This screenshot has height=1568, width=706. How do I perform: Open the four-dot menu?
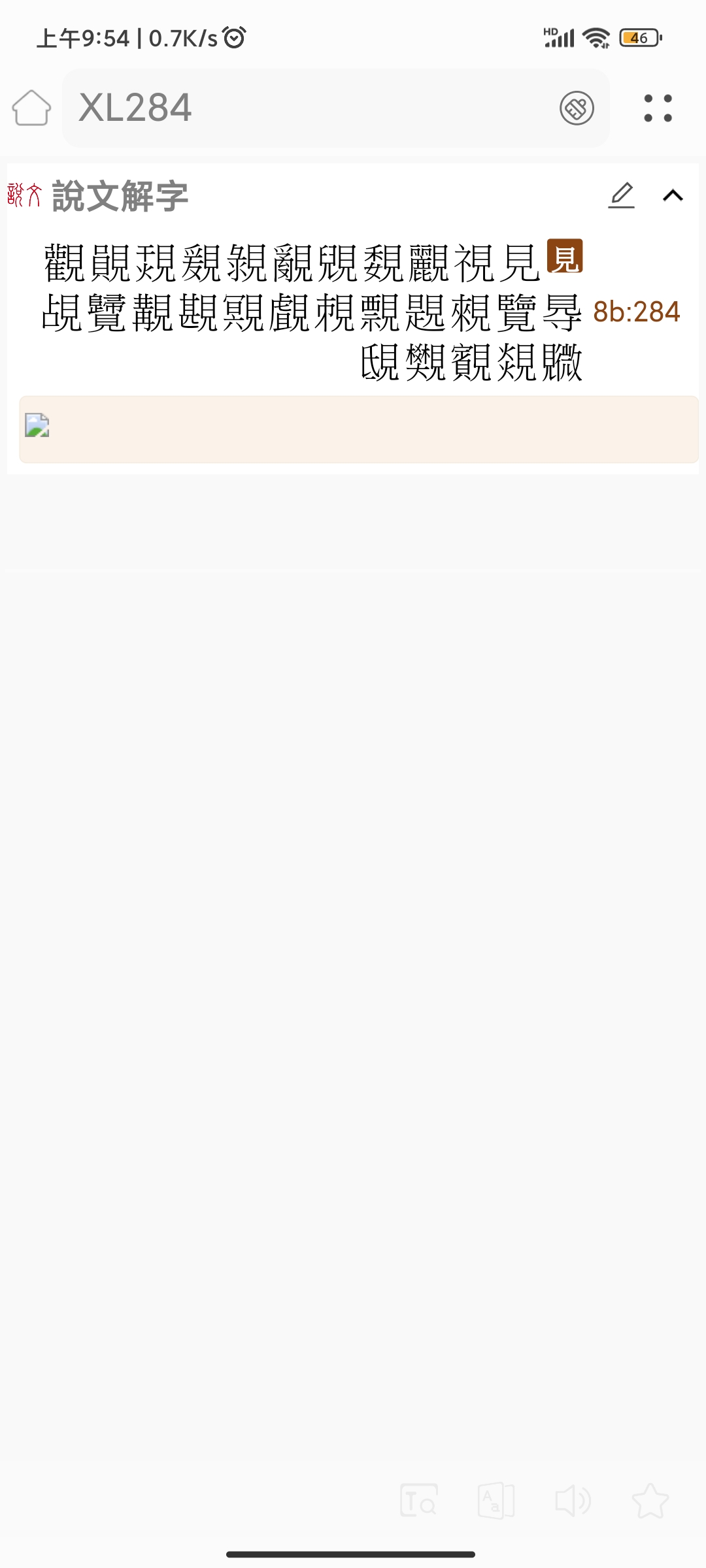(658, 108)
